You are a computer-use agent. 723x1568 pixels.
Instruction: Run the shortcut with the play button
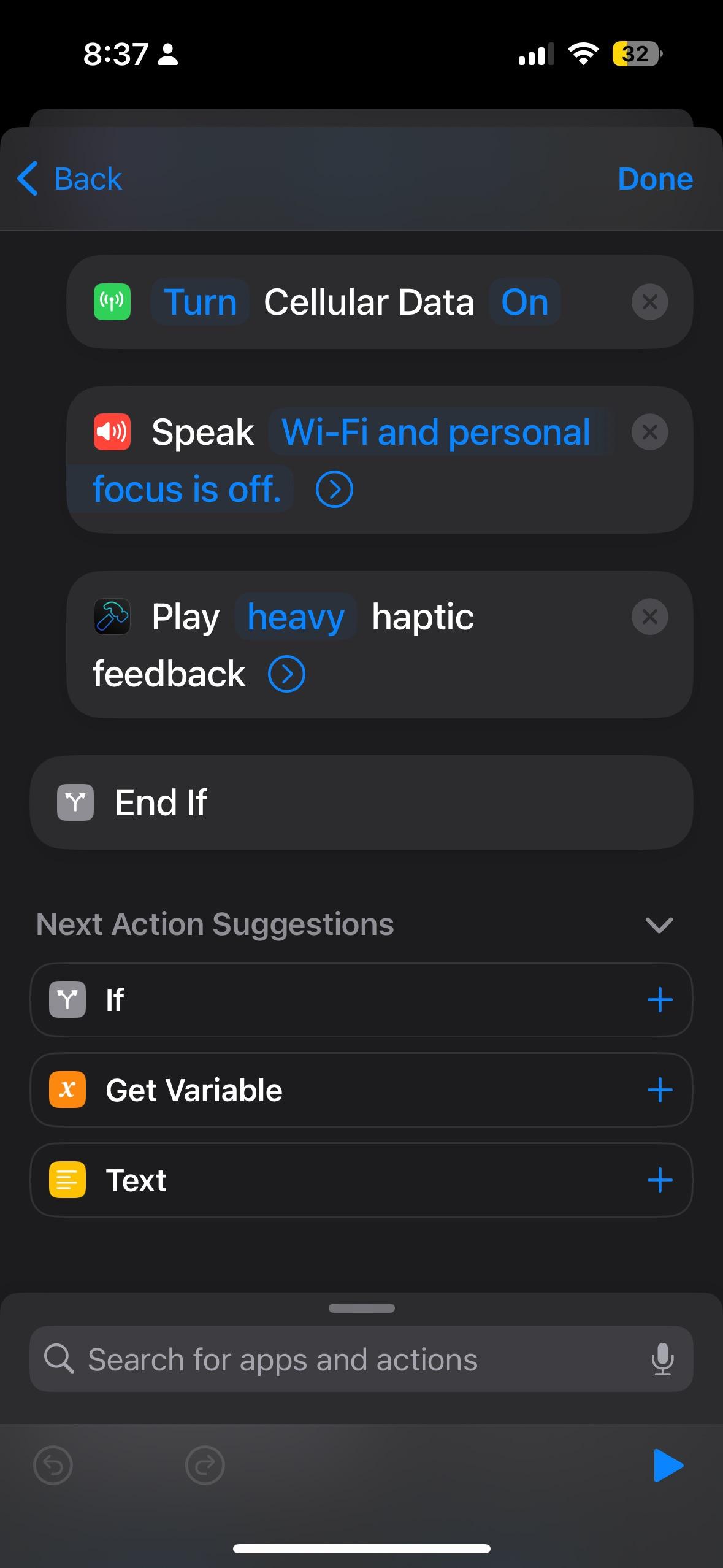[668, 1466]
